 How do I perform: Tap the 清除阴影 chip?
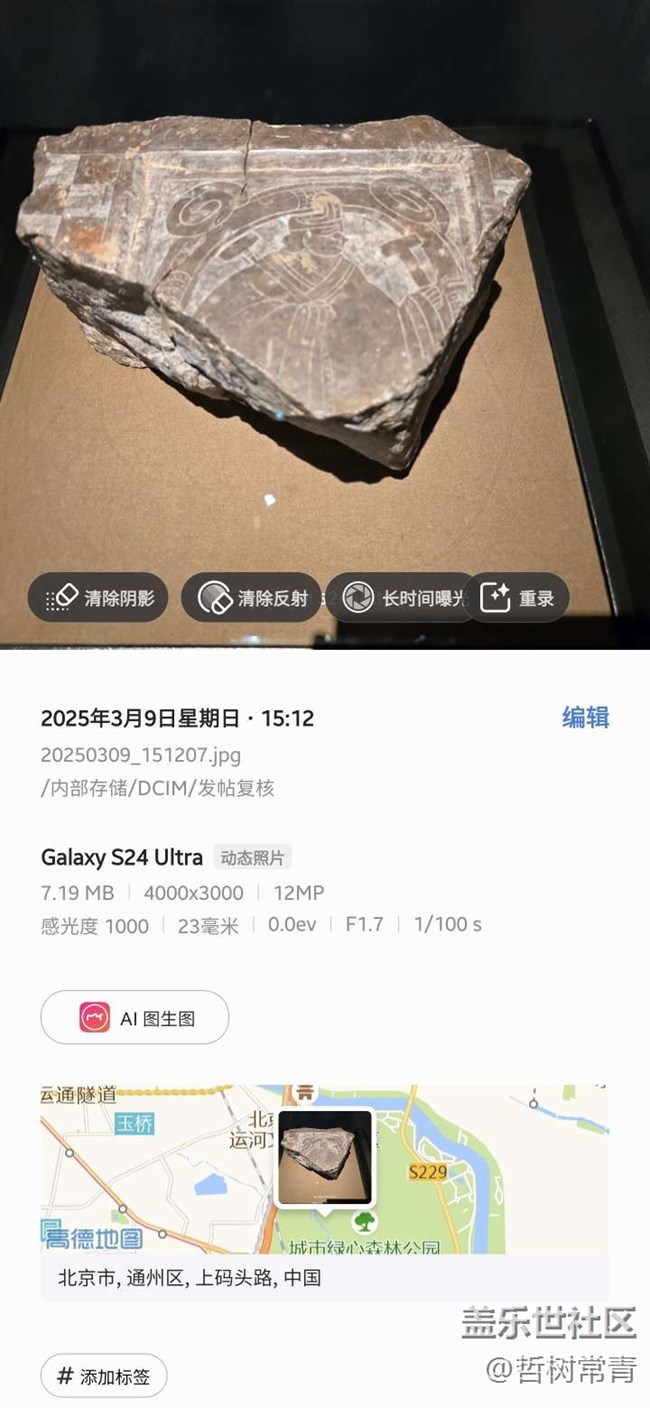click(x=98, y=598)
